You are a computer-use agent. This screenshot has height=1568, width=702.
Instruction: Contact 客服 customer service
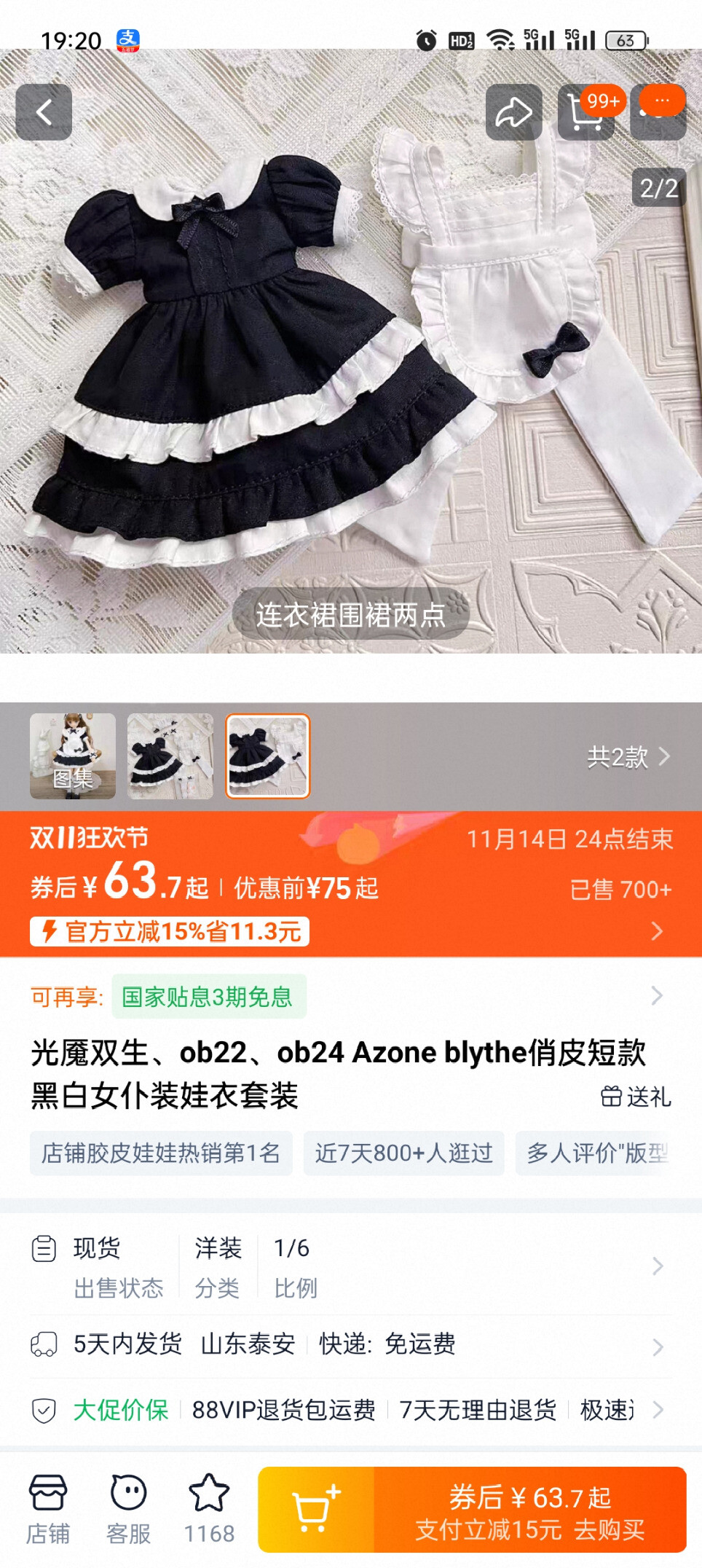point(128,1508)
